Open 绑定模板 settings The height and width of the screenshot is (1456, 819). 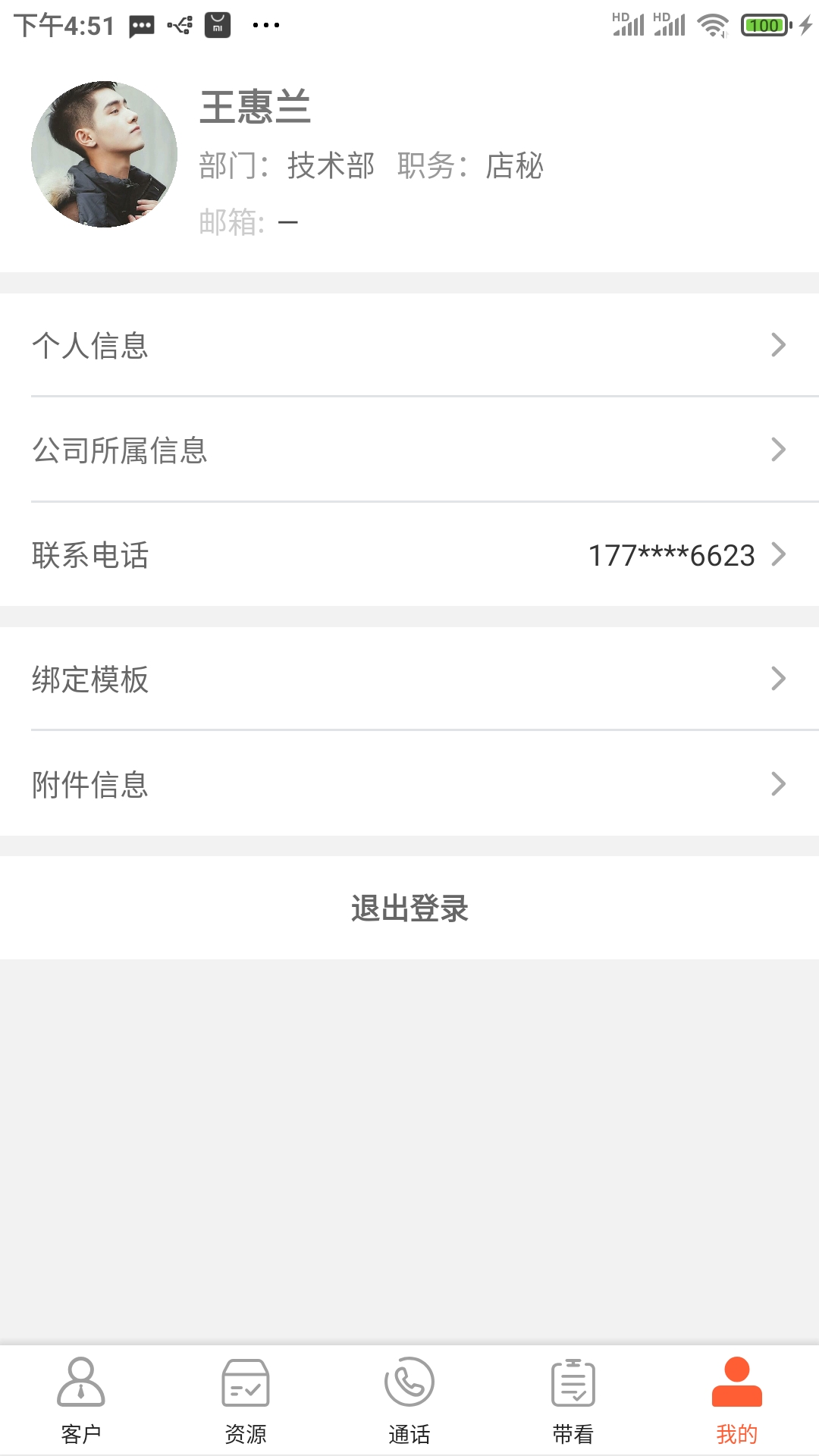pos(409,679)
